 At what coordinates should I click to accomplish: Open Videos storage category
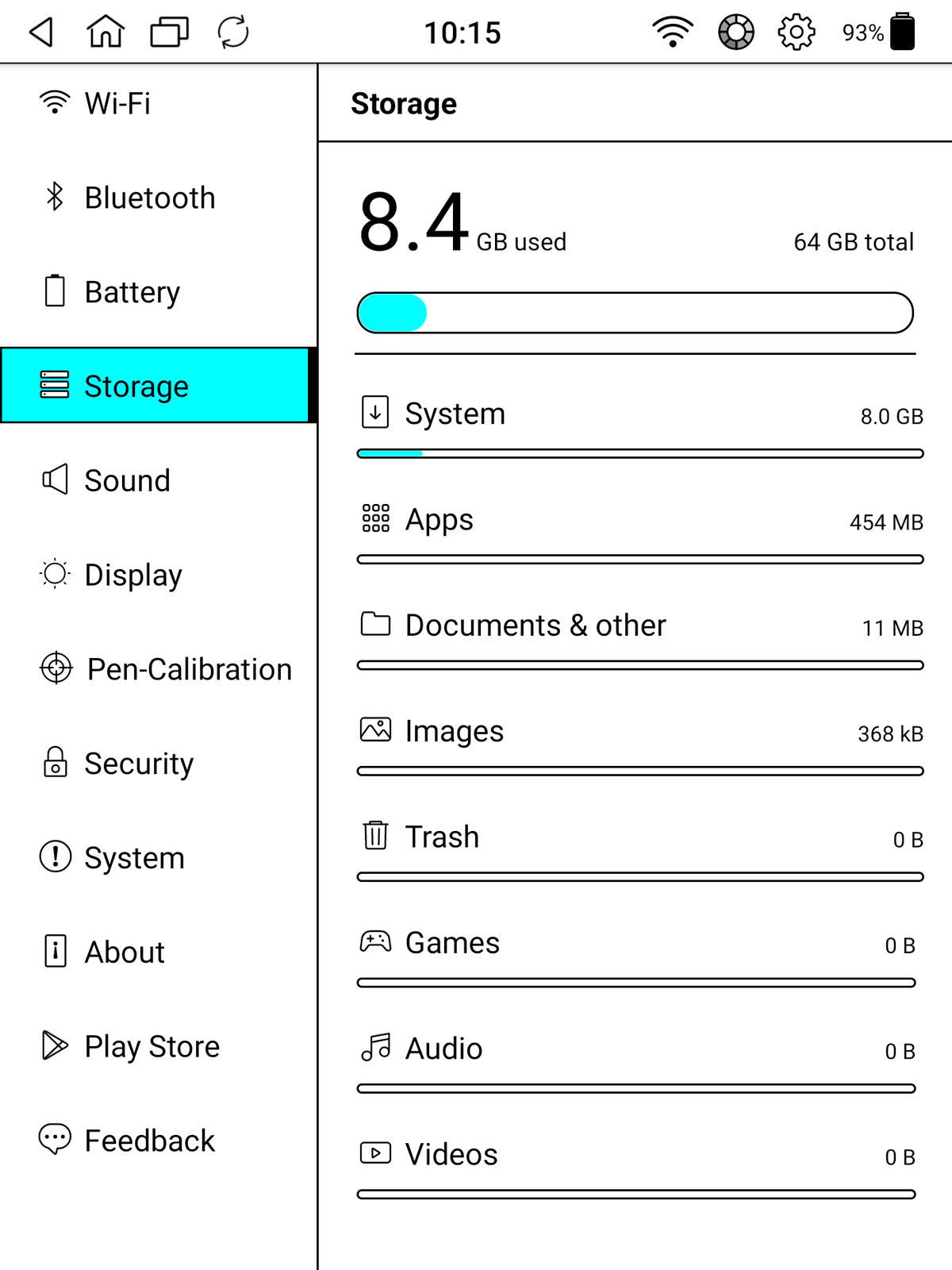[636, 1155]
